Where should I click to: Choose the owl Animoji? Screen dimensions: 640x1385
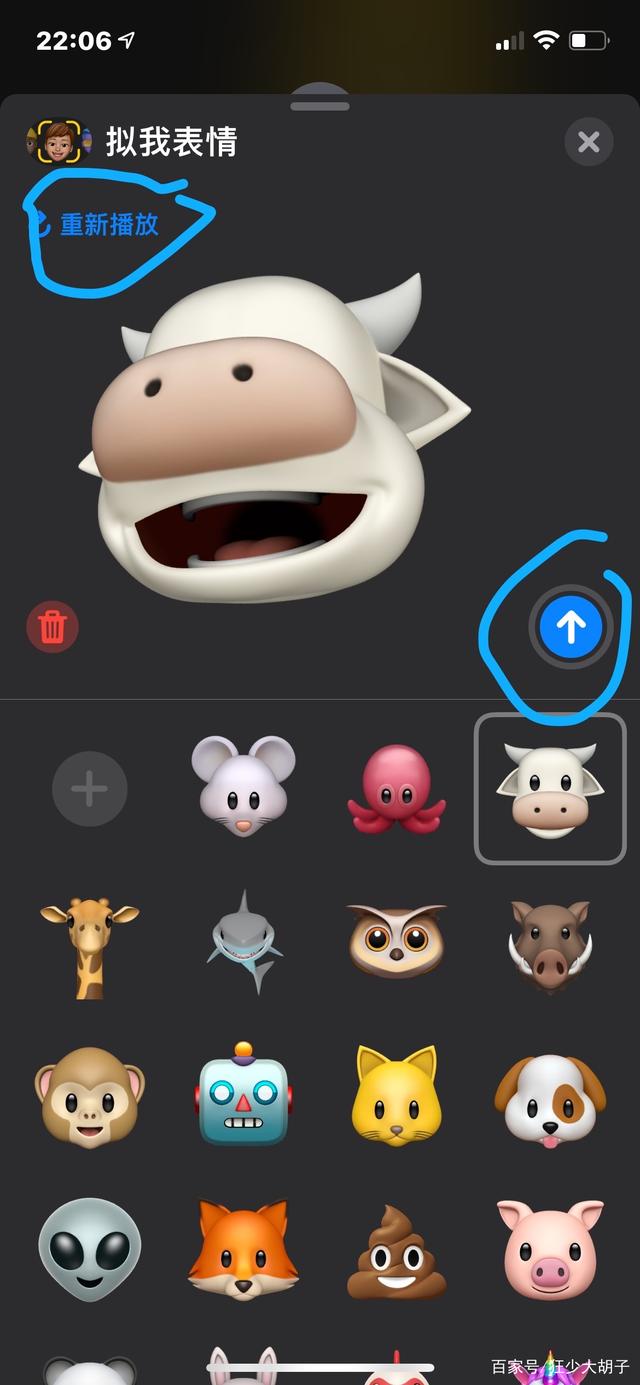396,941
